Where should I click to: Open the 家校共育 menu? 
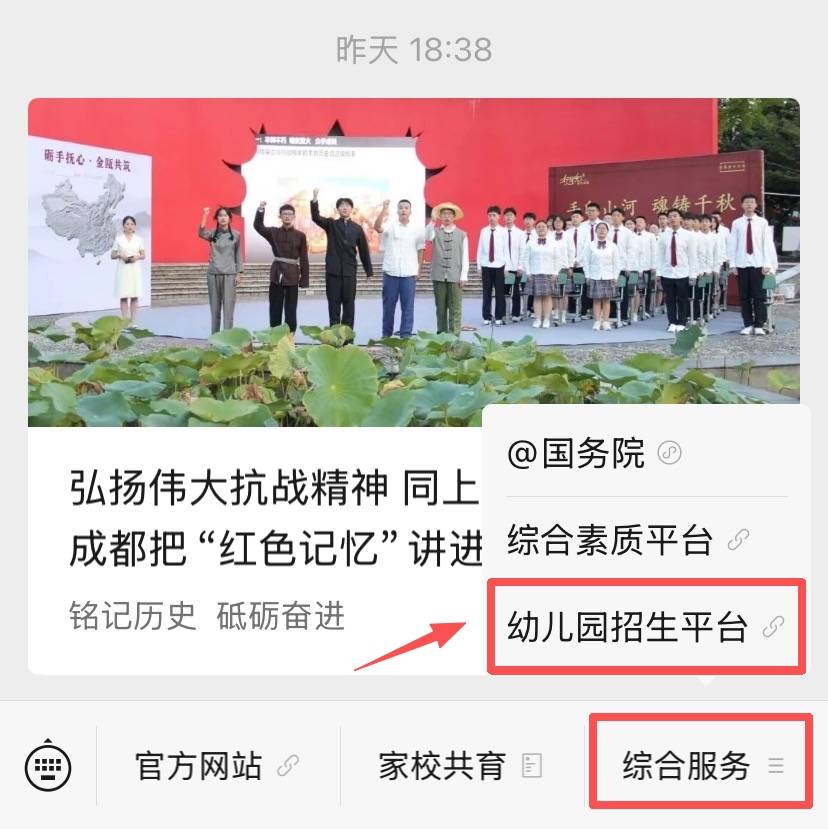(460, 767)
